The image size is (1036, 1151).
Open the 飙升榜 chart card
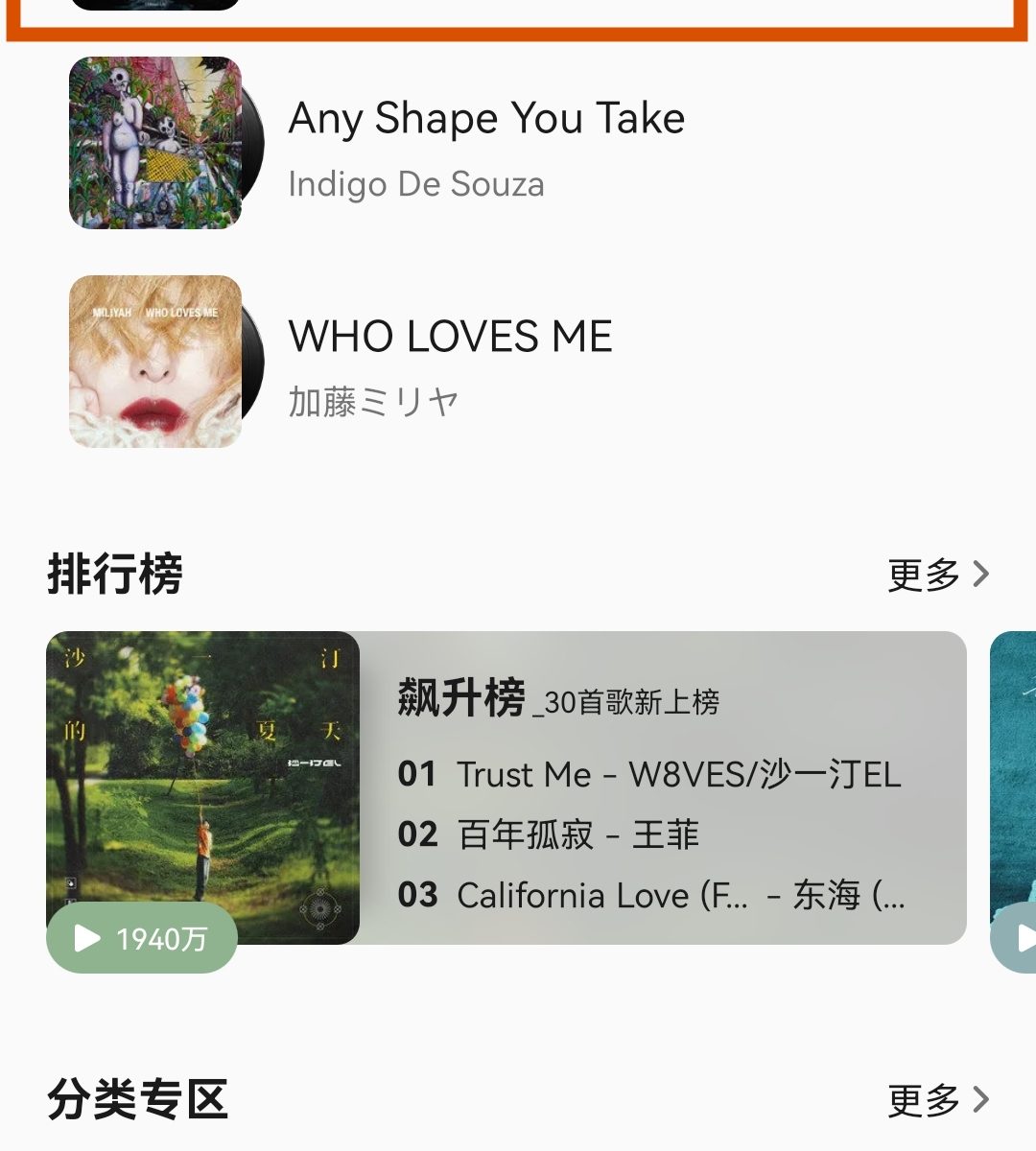pyautogui.click(x=652, y=788)
